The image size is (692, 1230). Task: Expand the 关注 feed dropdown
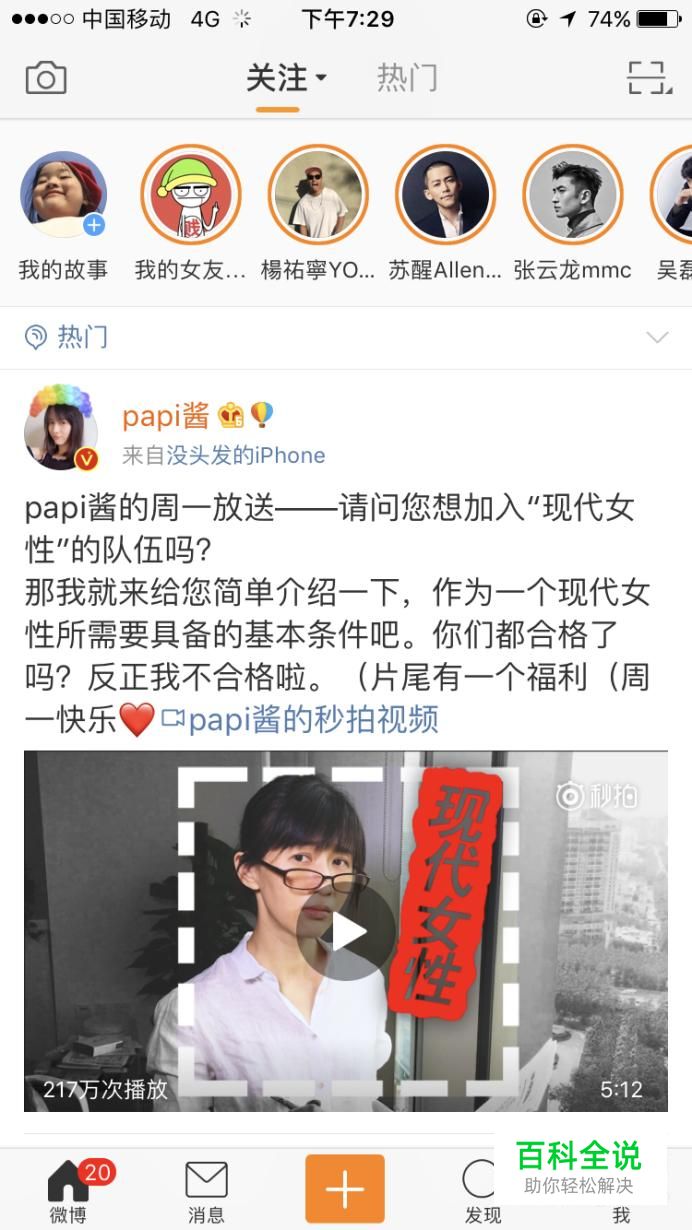click(x=287, y=78)
